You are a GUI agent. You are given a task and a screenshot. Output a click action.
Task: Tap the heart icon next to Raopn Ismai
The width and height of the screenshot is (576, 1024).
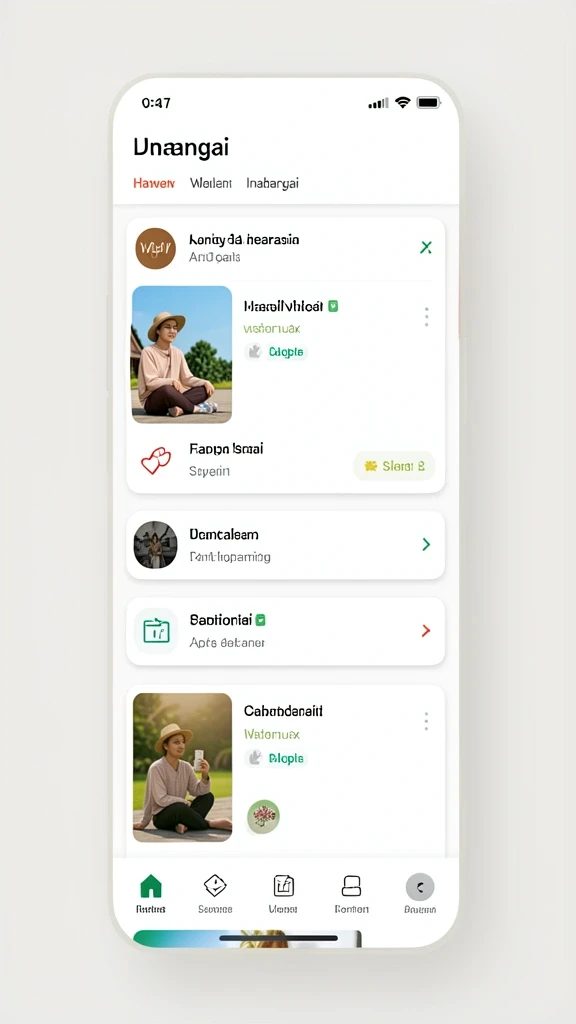tap(155, 460)
